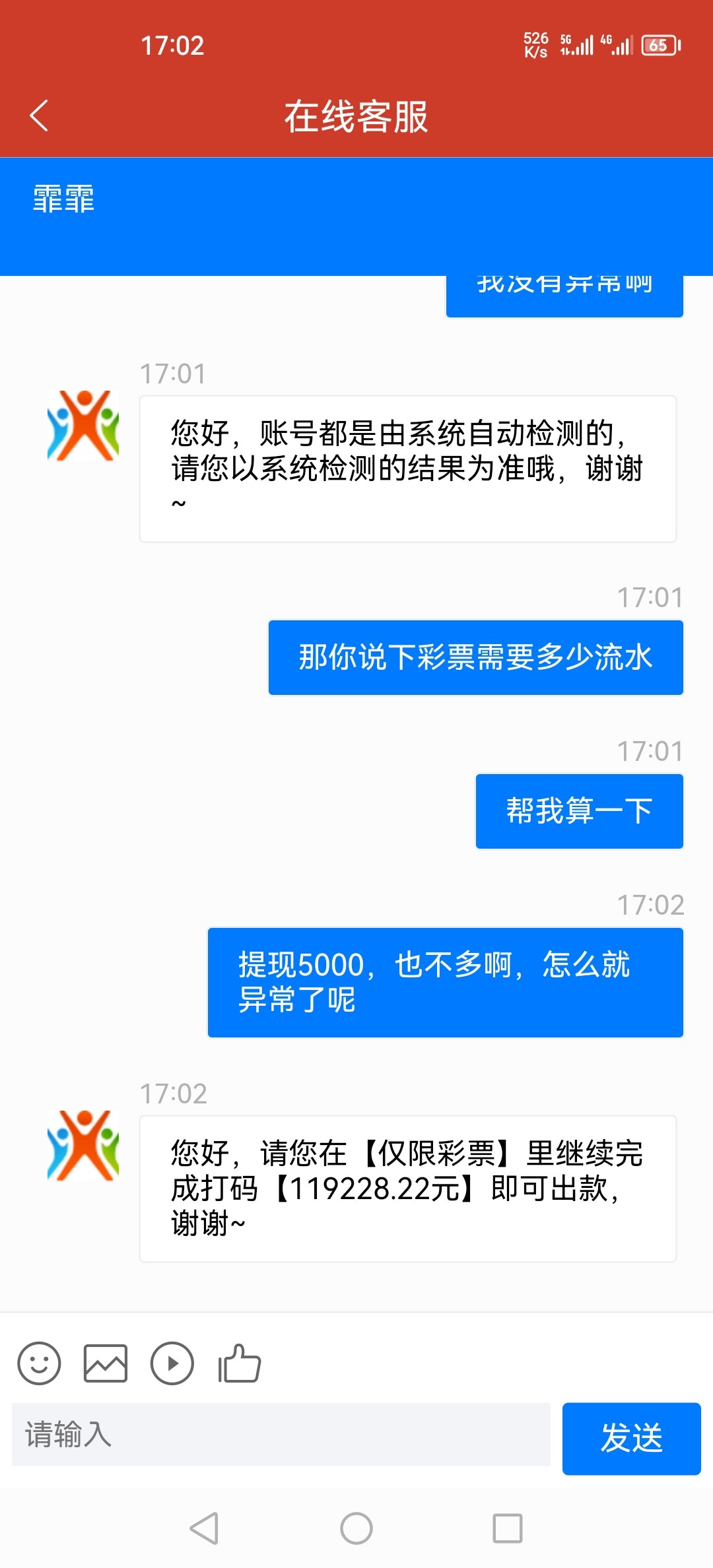This screenshot has height=1568, width=713.
Task: Go back from the 在线客服 chat
Action: [40, 116]
